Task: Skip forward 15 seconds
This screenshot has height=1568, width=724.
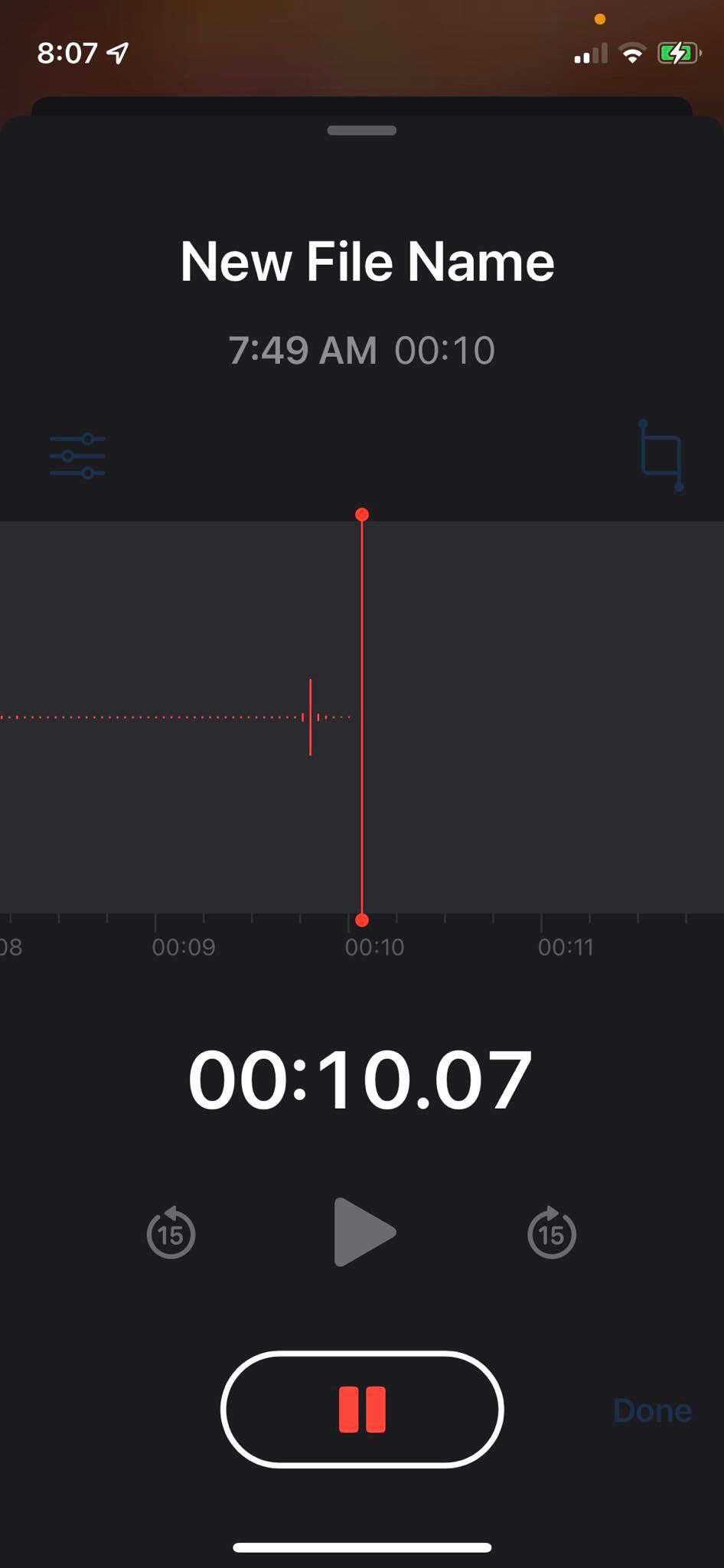Action: tap(551, 1233)
